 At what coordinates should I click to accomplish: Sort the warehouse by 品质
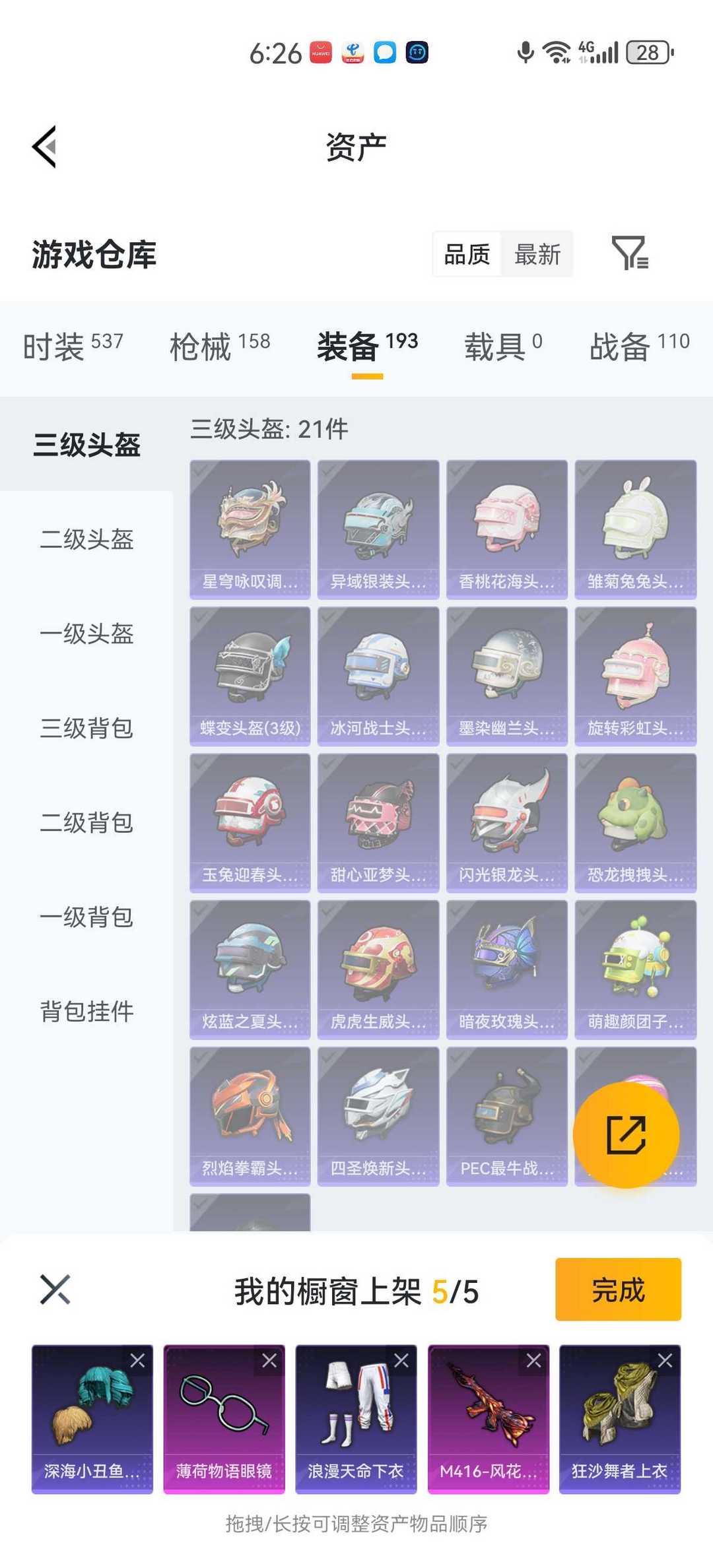click(x=467, y=254)
